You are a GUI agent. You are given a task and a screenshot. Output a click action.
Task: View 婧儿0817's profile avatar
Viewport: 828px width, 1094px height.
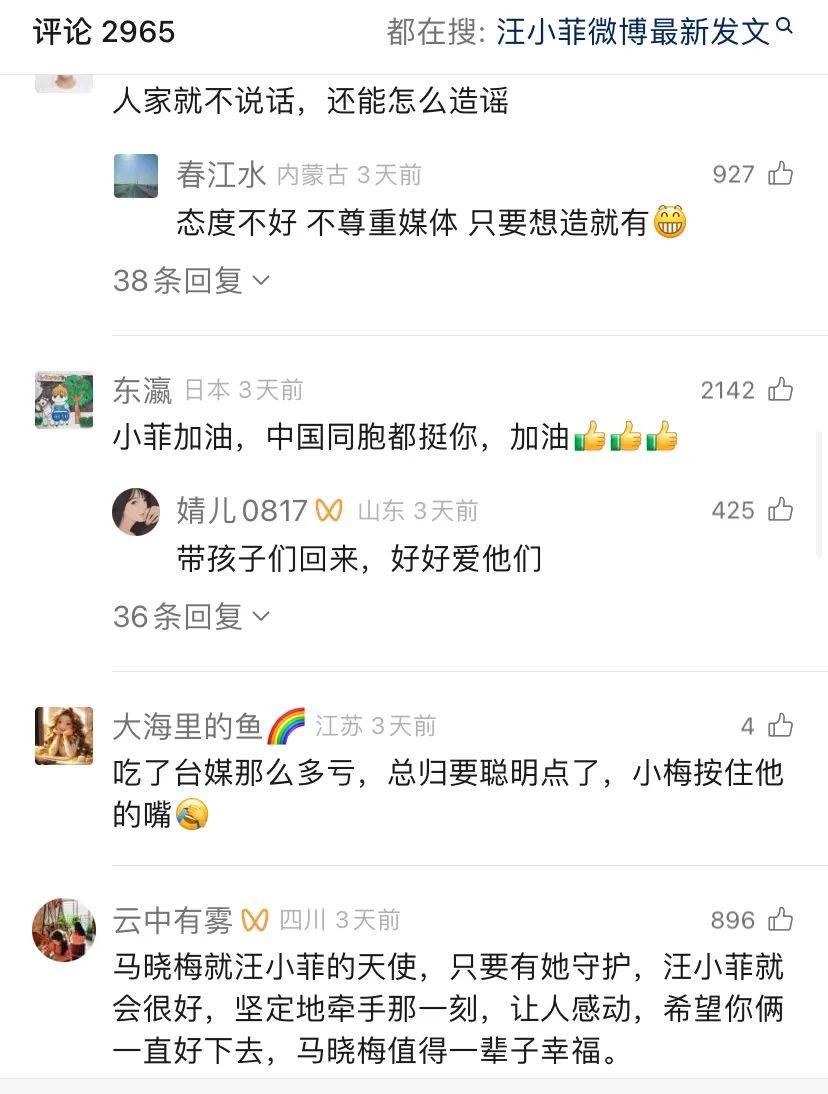click(136, 512)
